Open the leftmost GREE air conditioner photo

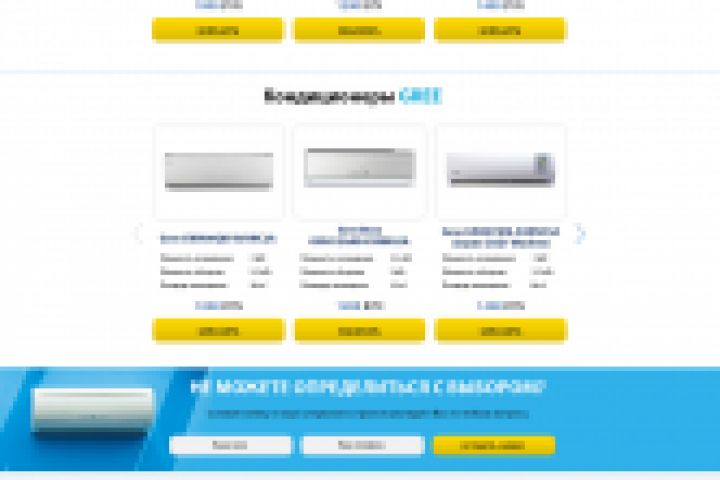point(219,171)
